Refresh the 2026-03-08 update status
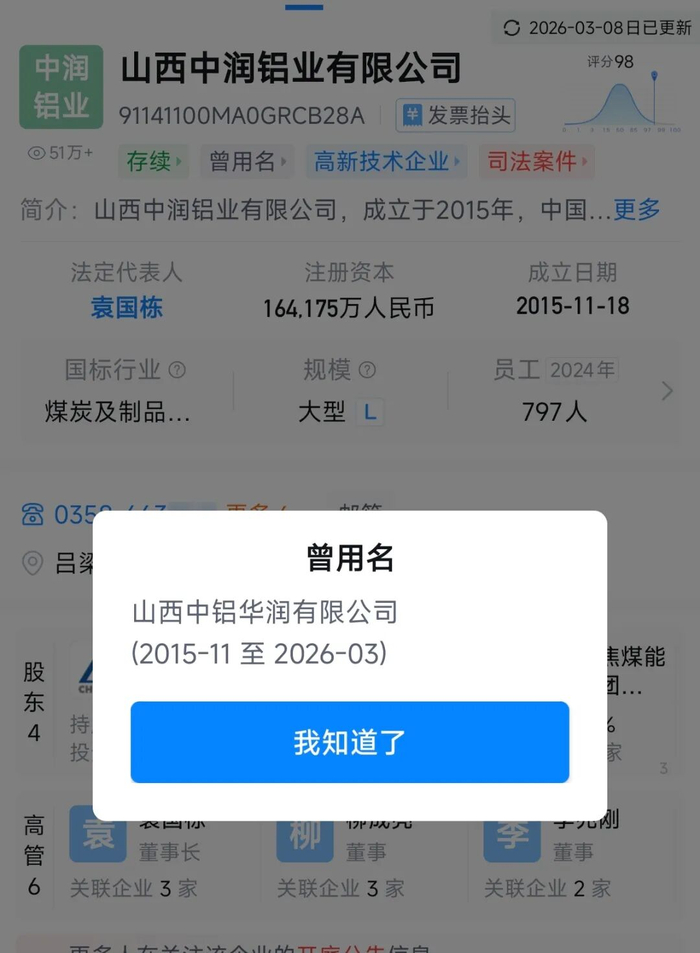This screenshot has height=953, width=700. click(x=512, y=28)
